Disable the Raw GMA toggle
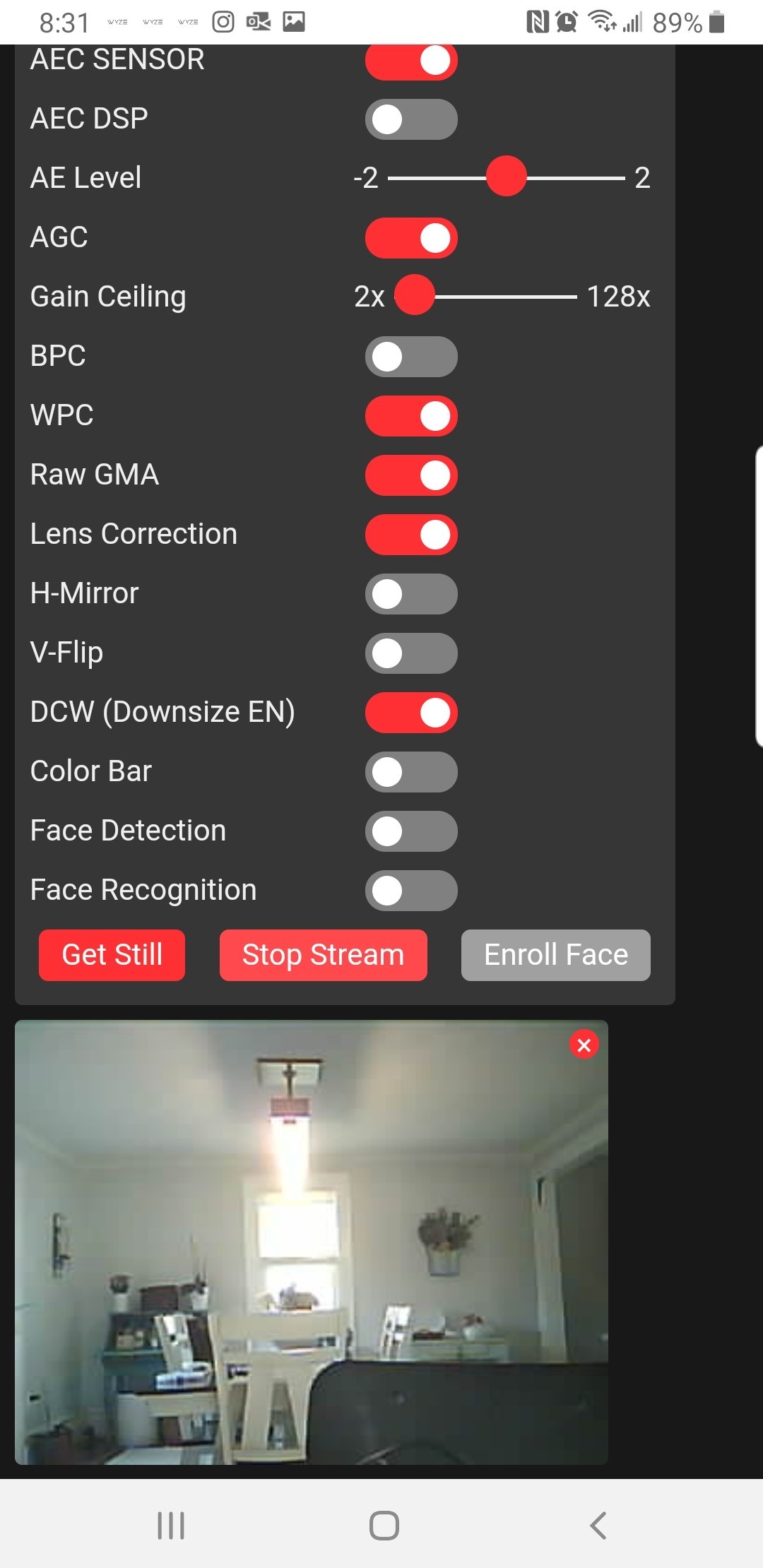The height and width of the screenshot is (1568, 763). tap(411, 475)
